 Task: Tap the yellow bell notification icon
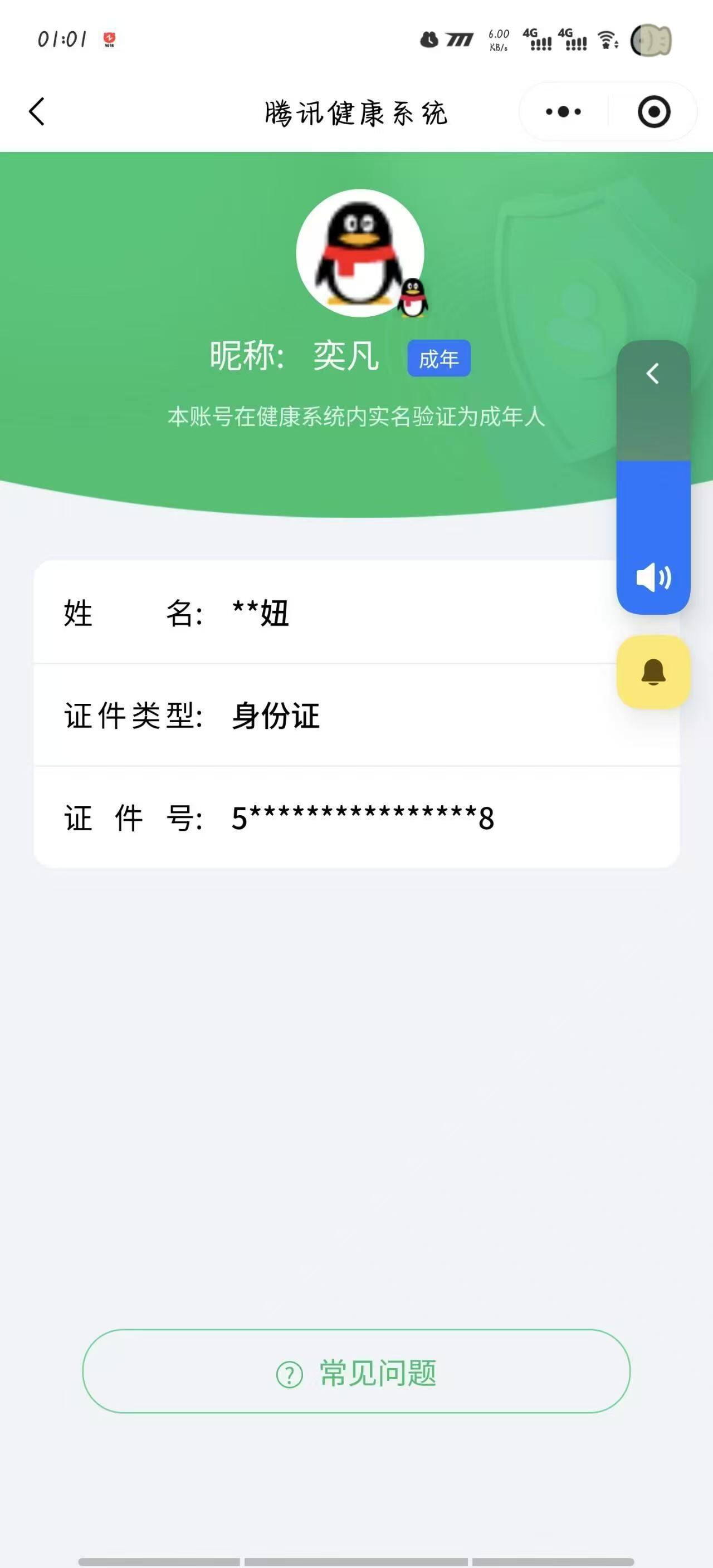[653, 673]
